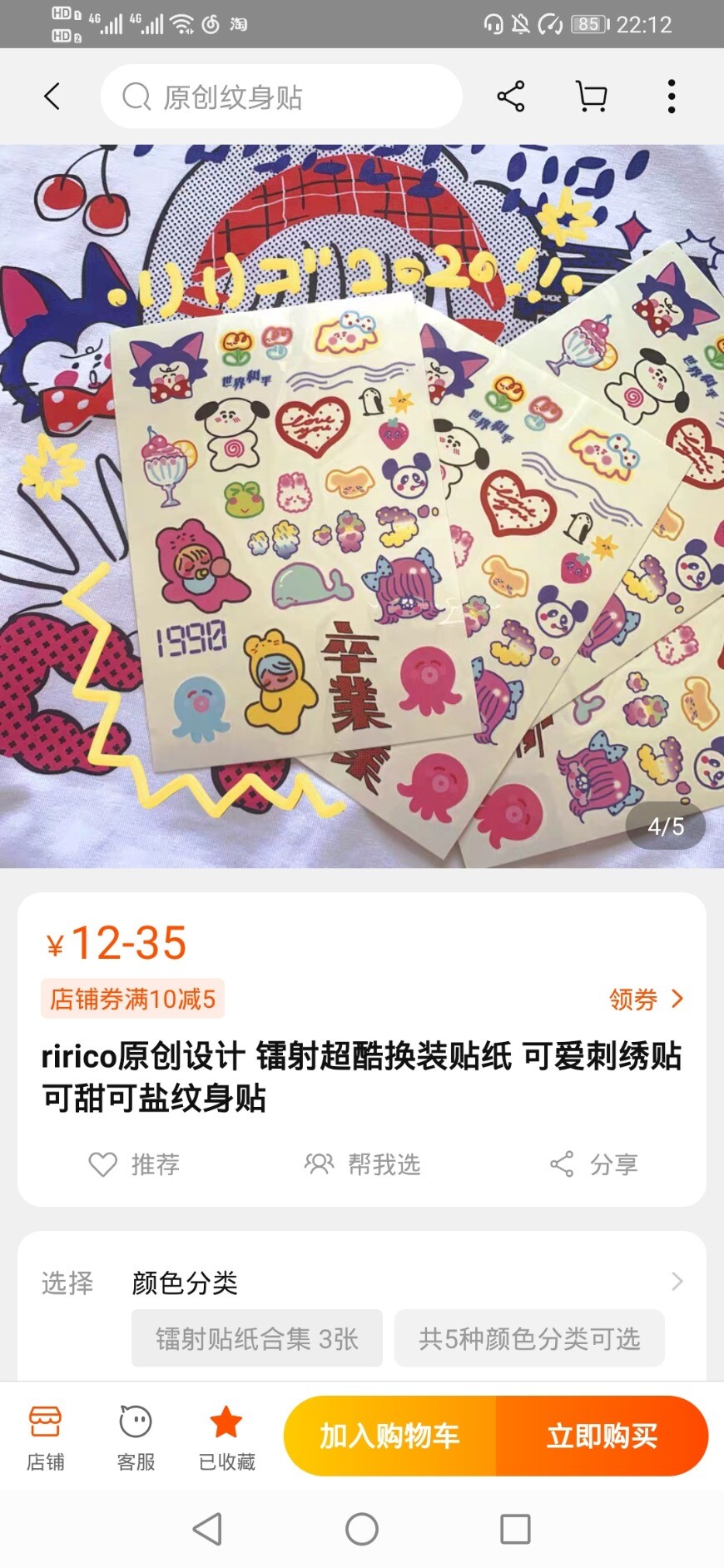Tap the system home button

coord(362,1529)
